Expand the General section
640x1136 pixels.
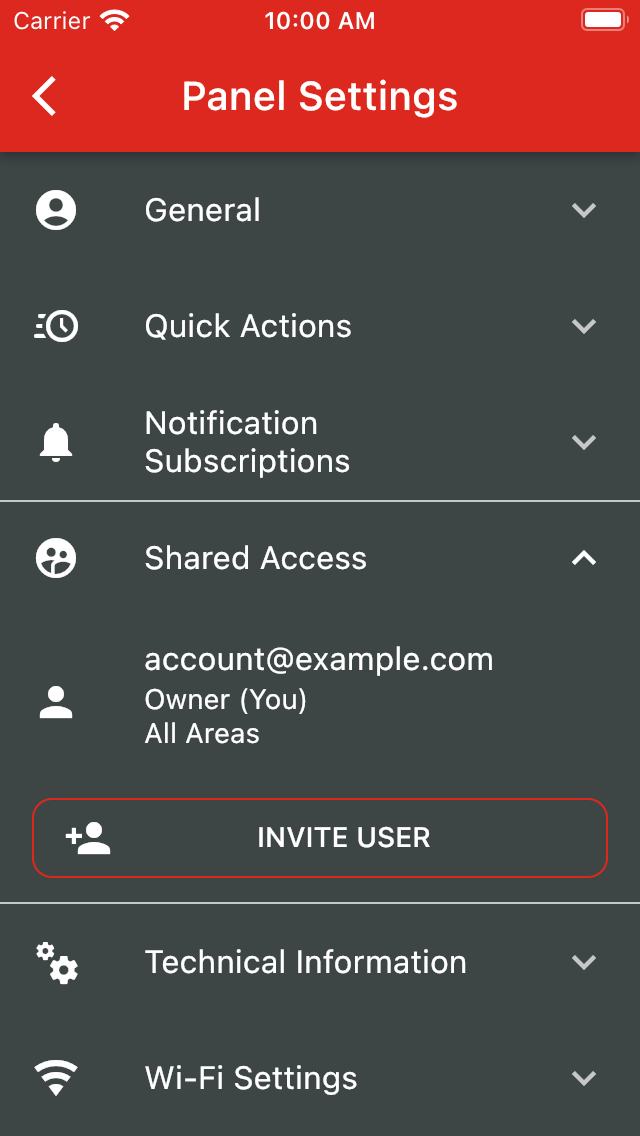(320, 210)
